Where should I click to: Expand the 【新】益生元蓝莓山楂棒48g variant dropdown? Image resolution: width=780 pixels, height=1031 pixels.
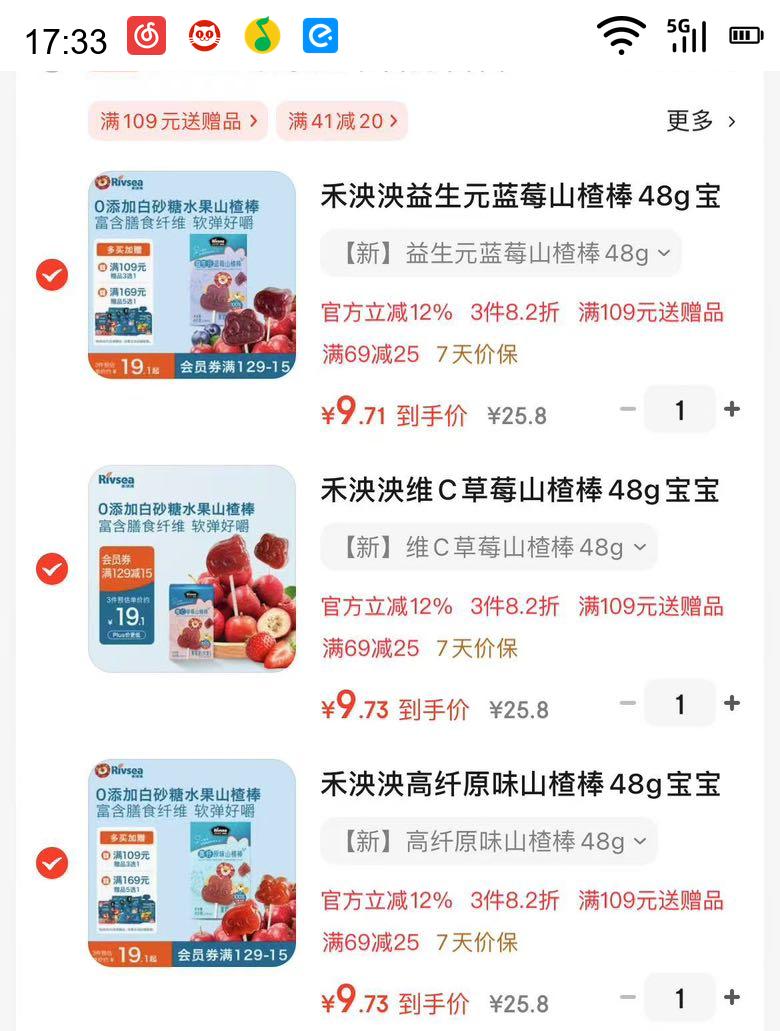pos(500,253)
